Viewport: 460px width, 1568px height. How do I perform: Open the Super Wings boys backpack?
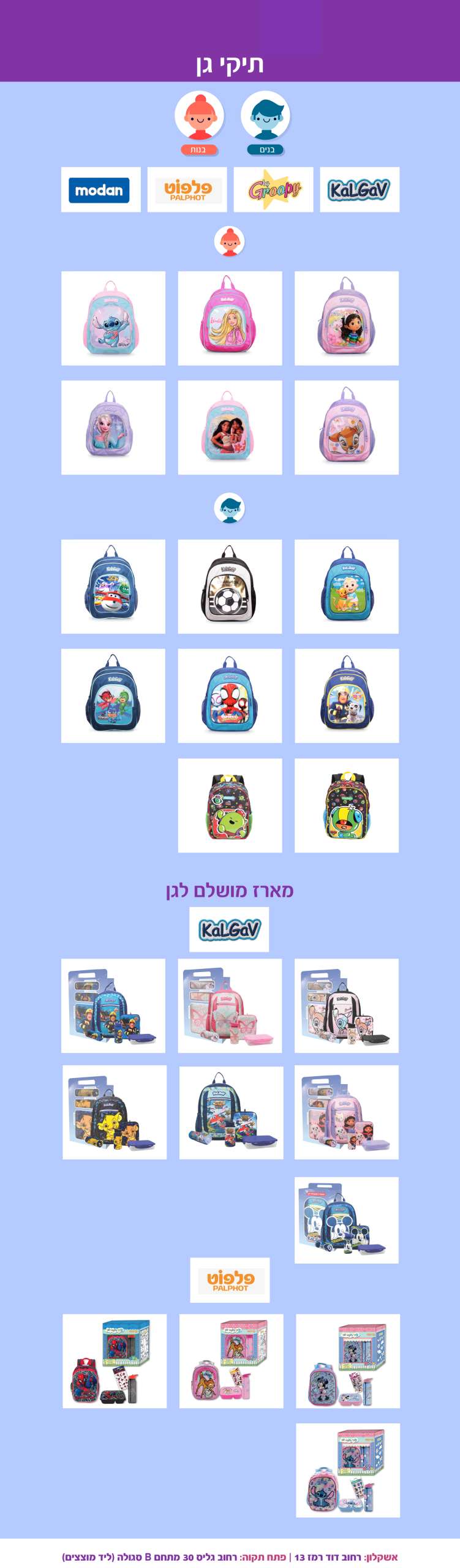113,586
